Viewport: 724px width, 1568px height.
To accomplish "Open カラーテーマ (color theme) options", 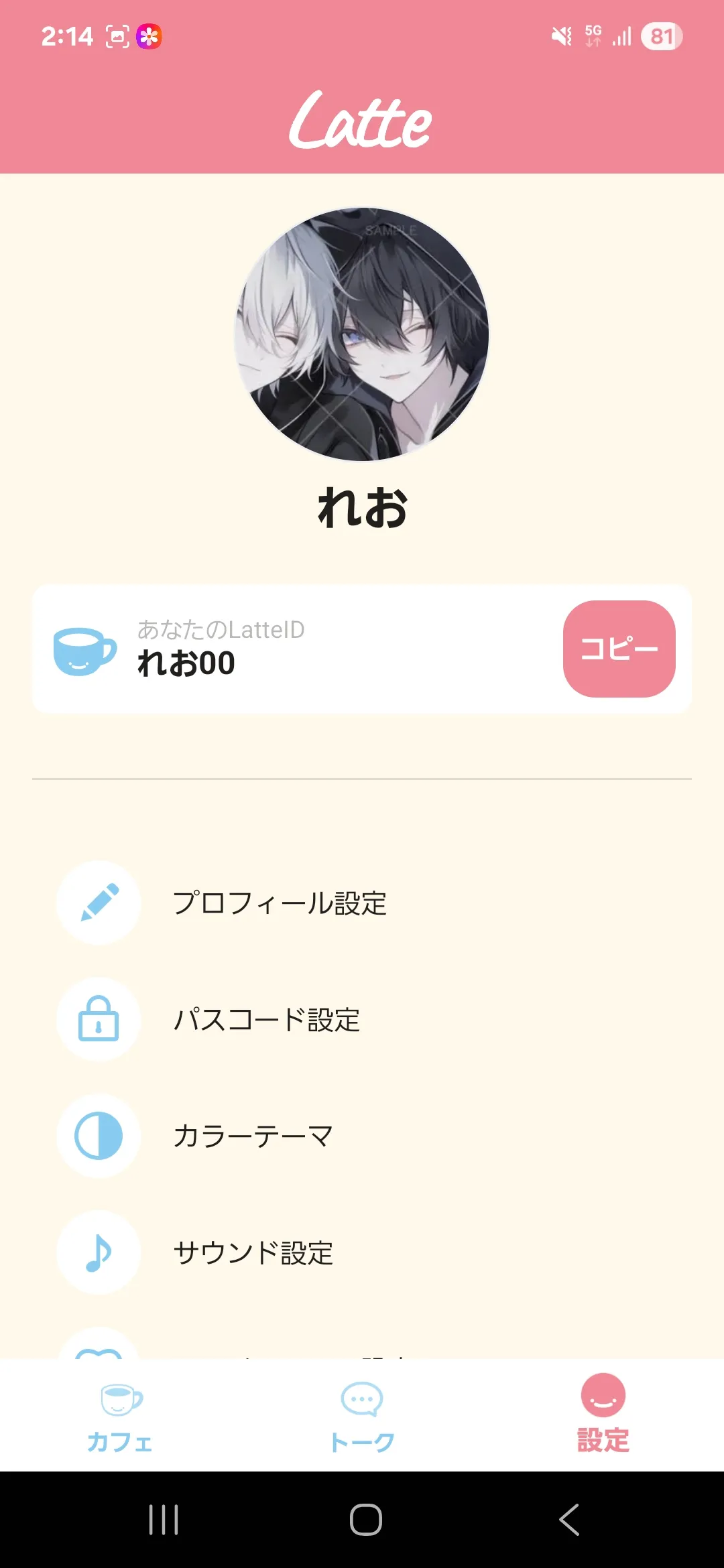I will click(x=252, y=1136).
